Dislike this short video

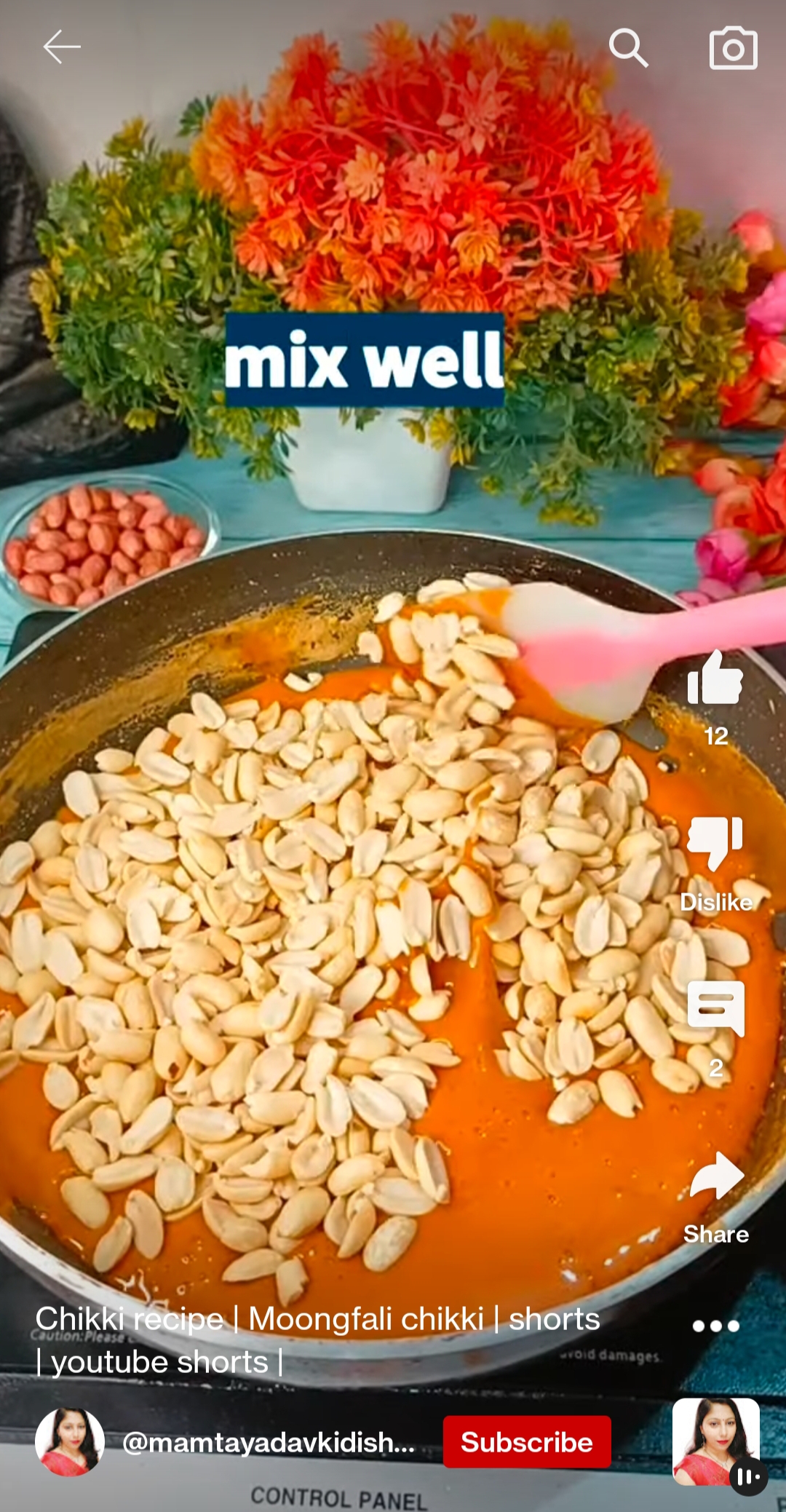715,844
